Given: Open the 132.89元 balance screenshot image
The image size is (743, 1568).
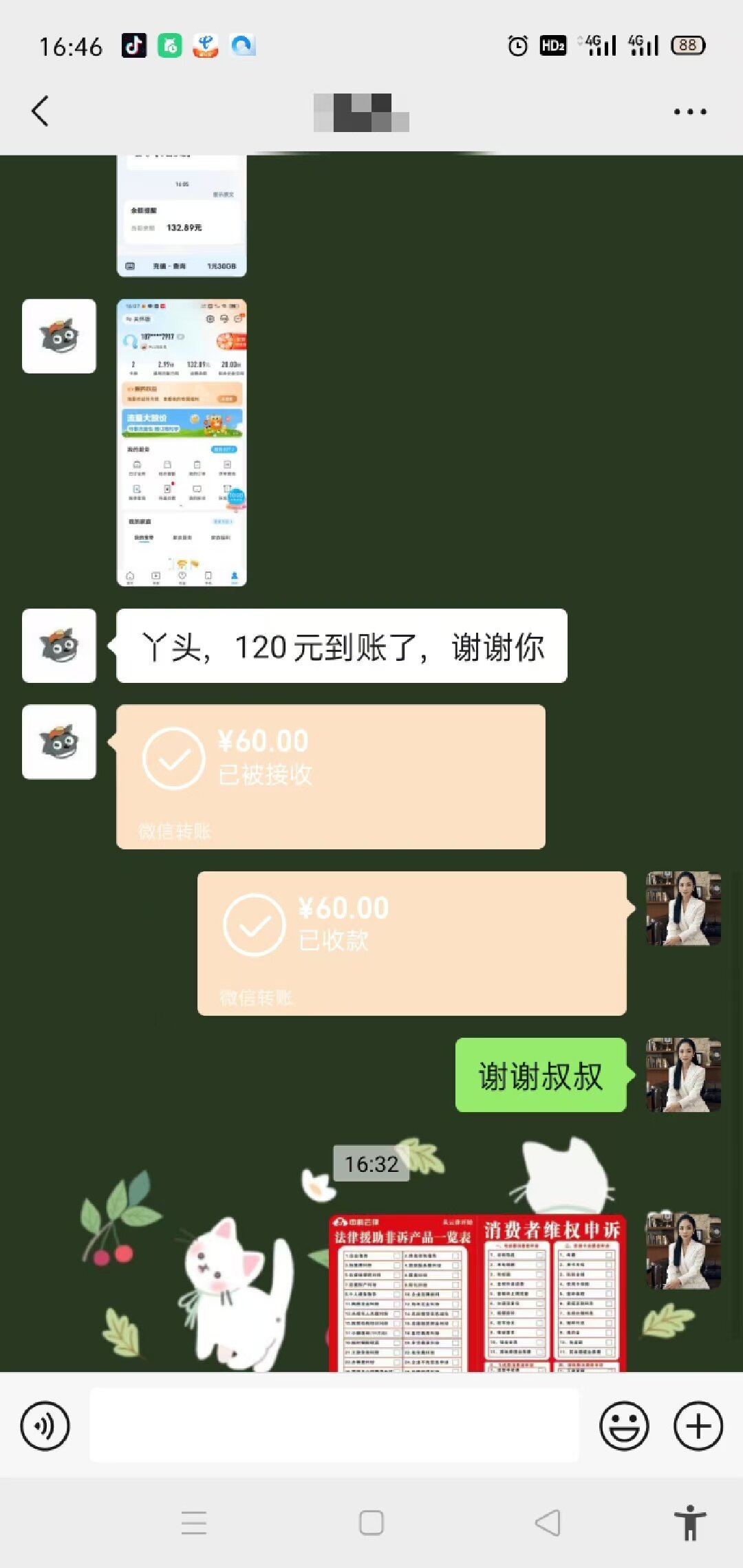Looking at the screenshot, I should point(182,217).
